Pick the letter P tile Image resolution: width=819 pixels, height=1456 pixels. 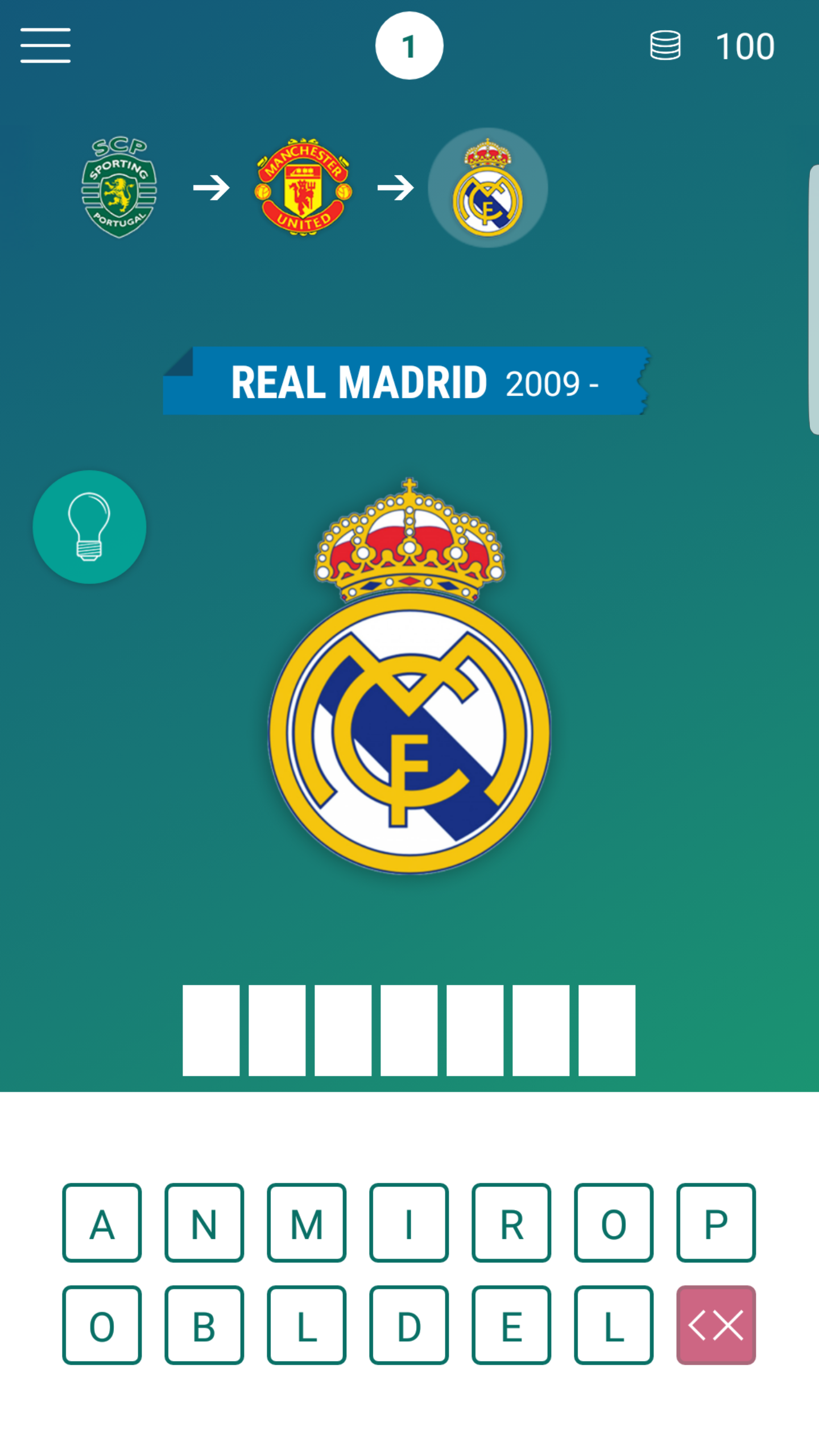click(x=716, y=1223)
